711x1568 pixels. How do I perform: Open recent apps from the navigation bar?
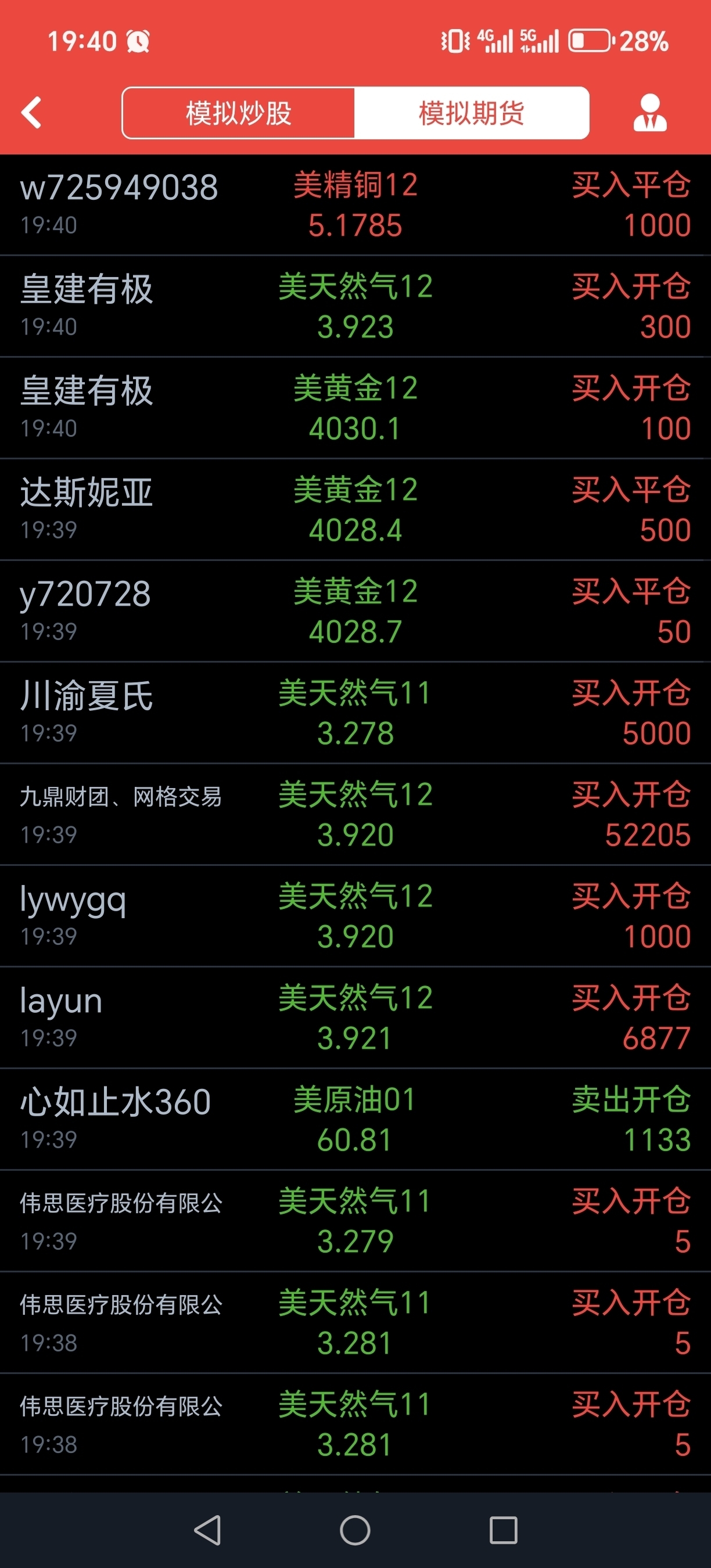[x=504, y=1530]
